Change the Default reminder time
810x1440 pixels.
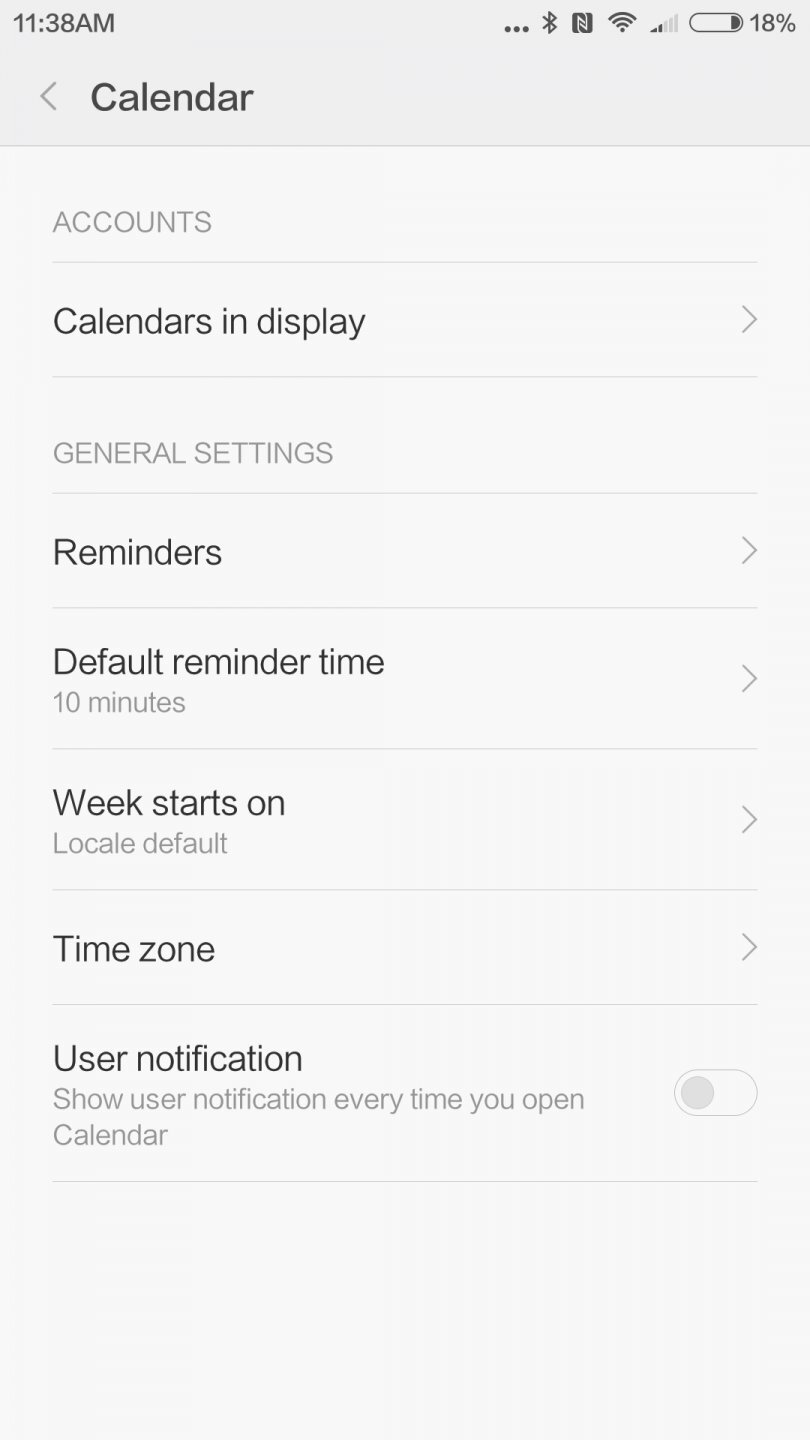(404, 679)
